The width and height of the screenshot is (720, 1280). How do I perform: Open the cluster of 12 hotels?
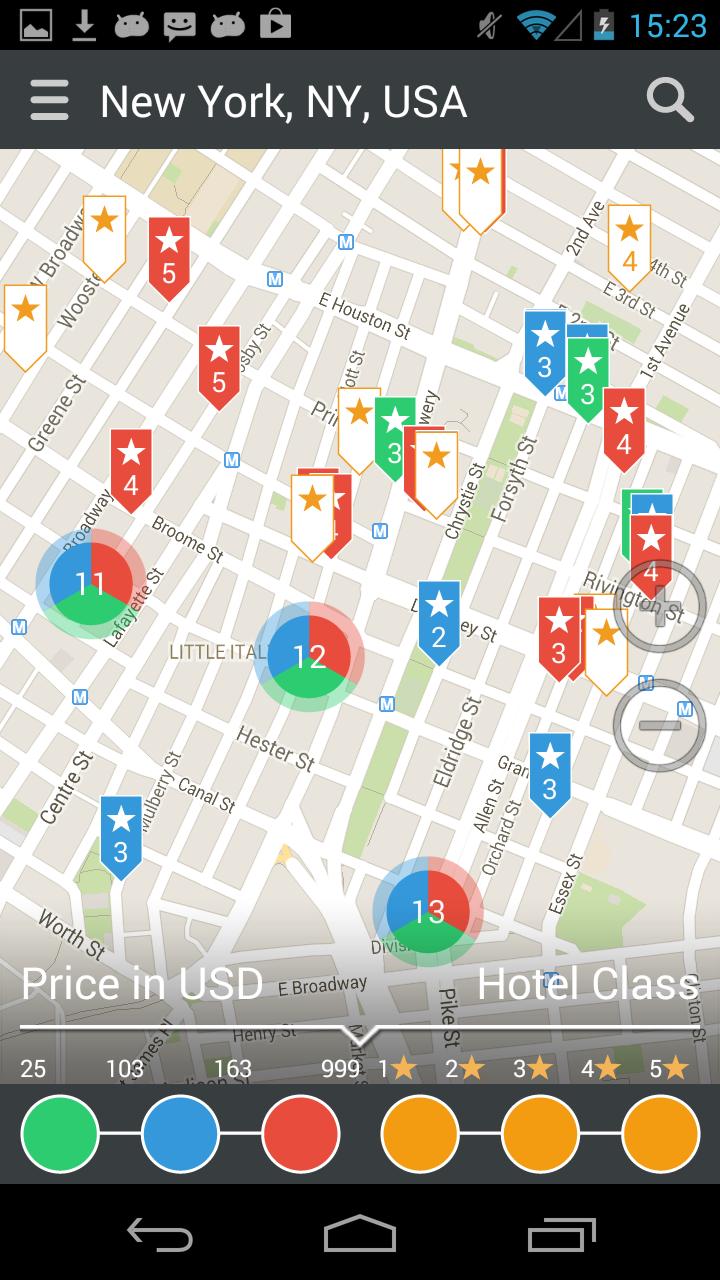click(x=309, y=657)
